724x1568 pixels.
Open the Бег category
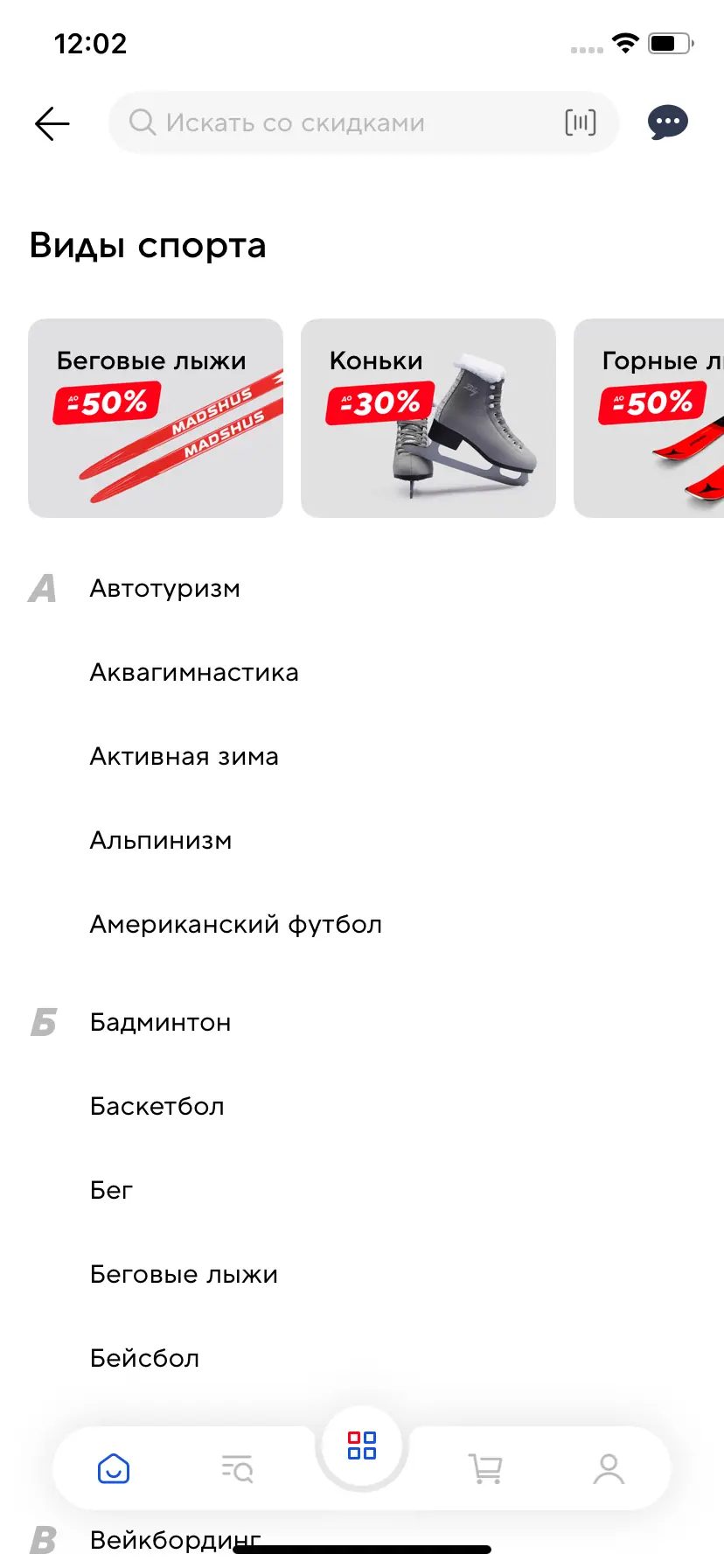pyautogui.click(x=112, y=1191)
